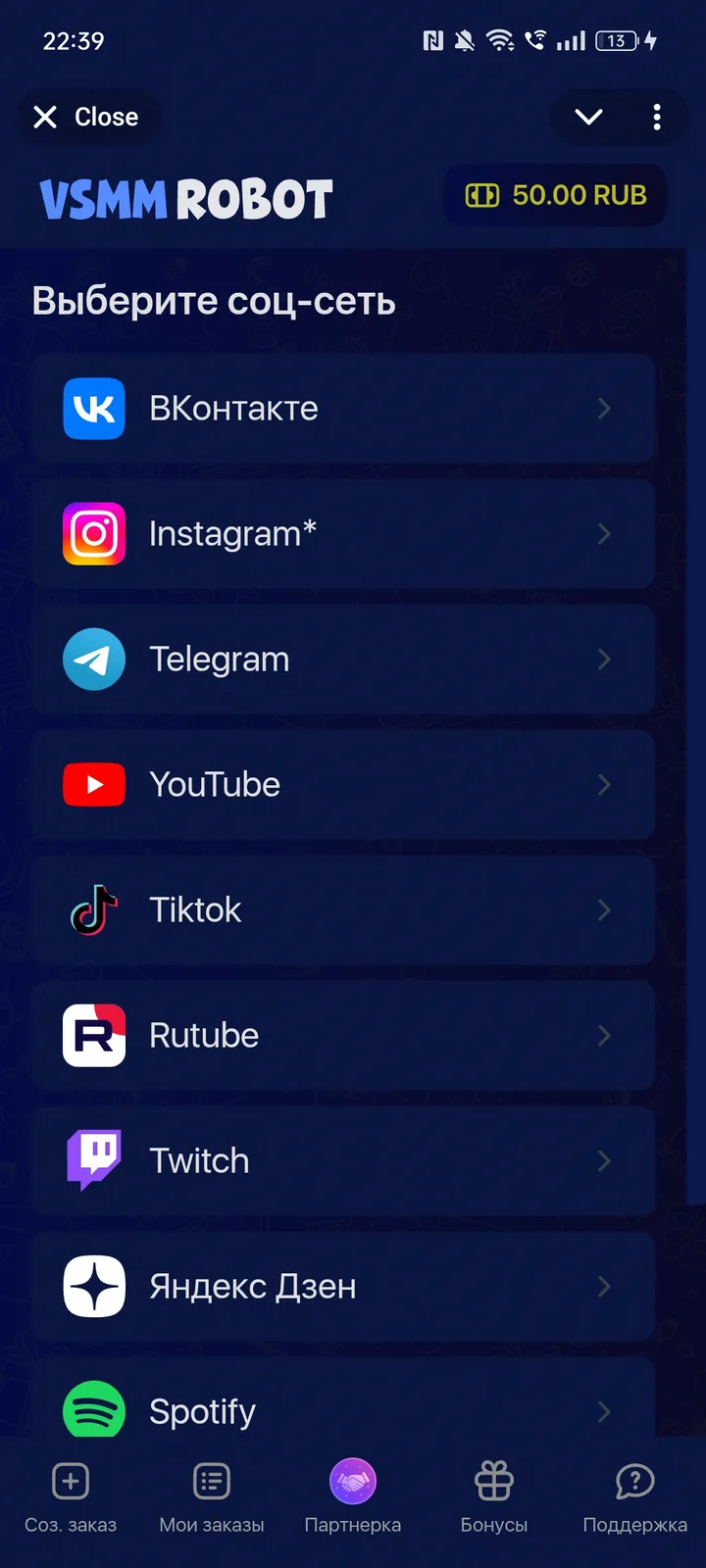Open the Tiktok option

tap(343, 910)
